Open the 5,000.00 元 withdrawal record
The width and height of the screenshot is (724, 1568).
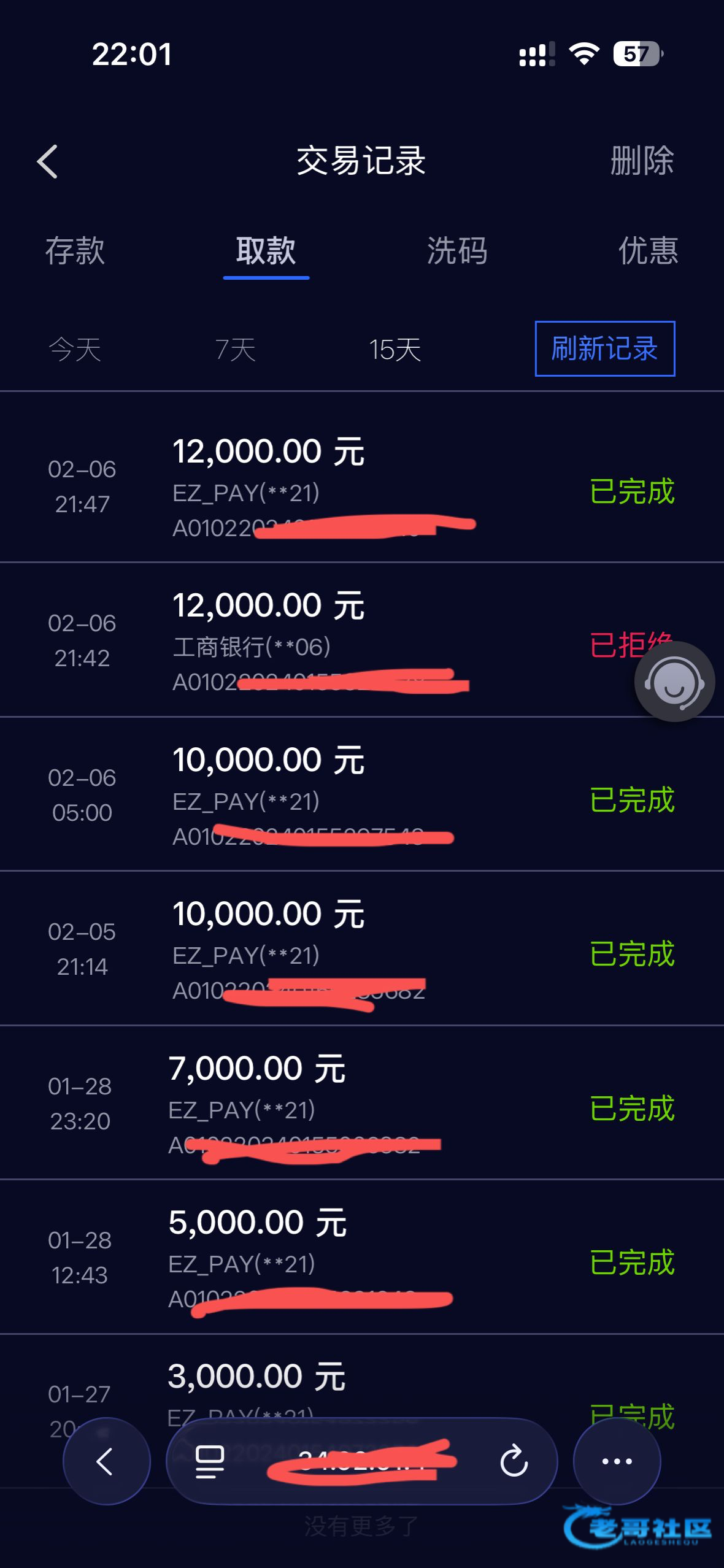pos(362,1257)
